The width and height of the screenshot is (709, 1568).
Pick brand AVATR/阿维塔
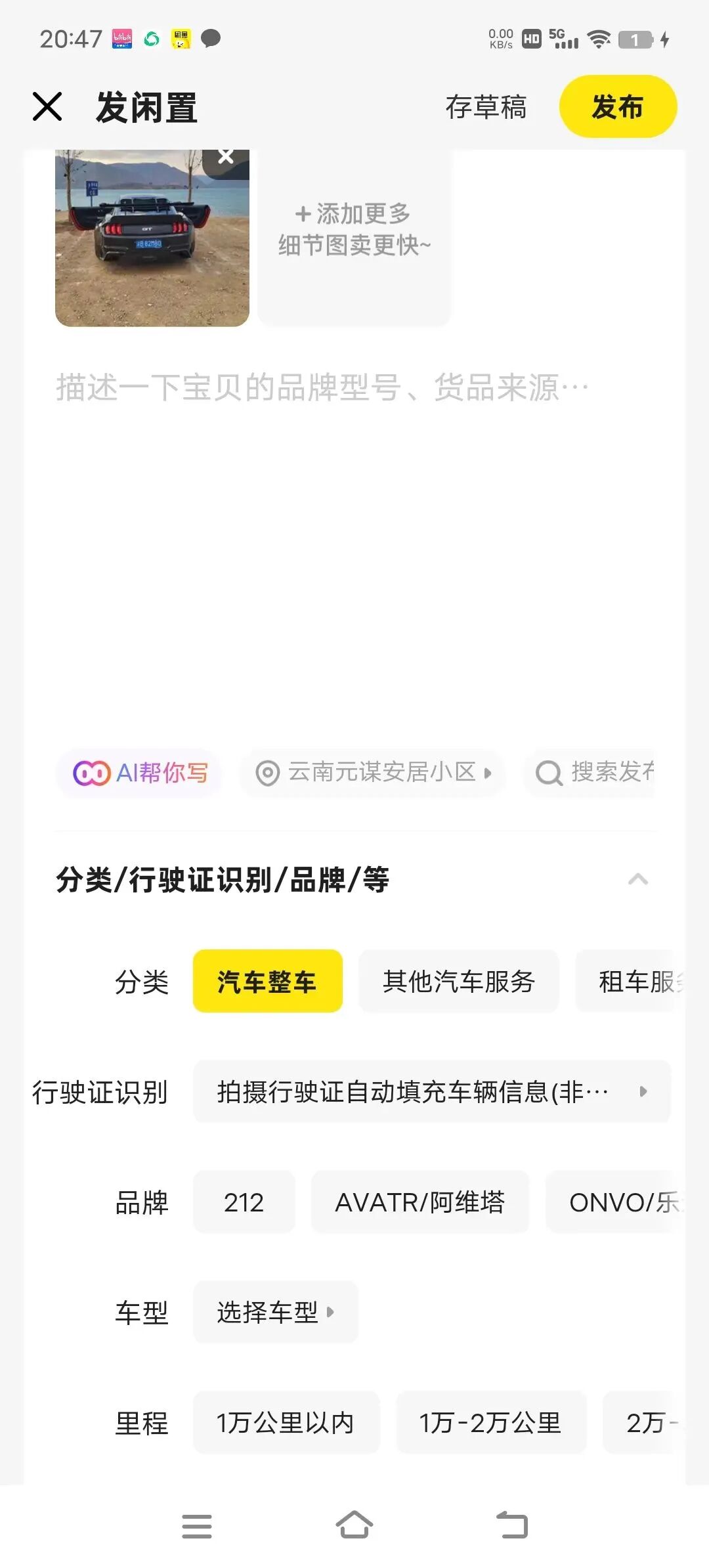[x=419, y=1202]
